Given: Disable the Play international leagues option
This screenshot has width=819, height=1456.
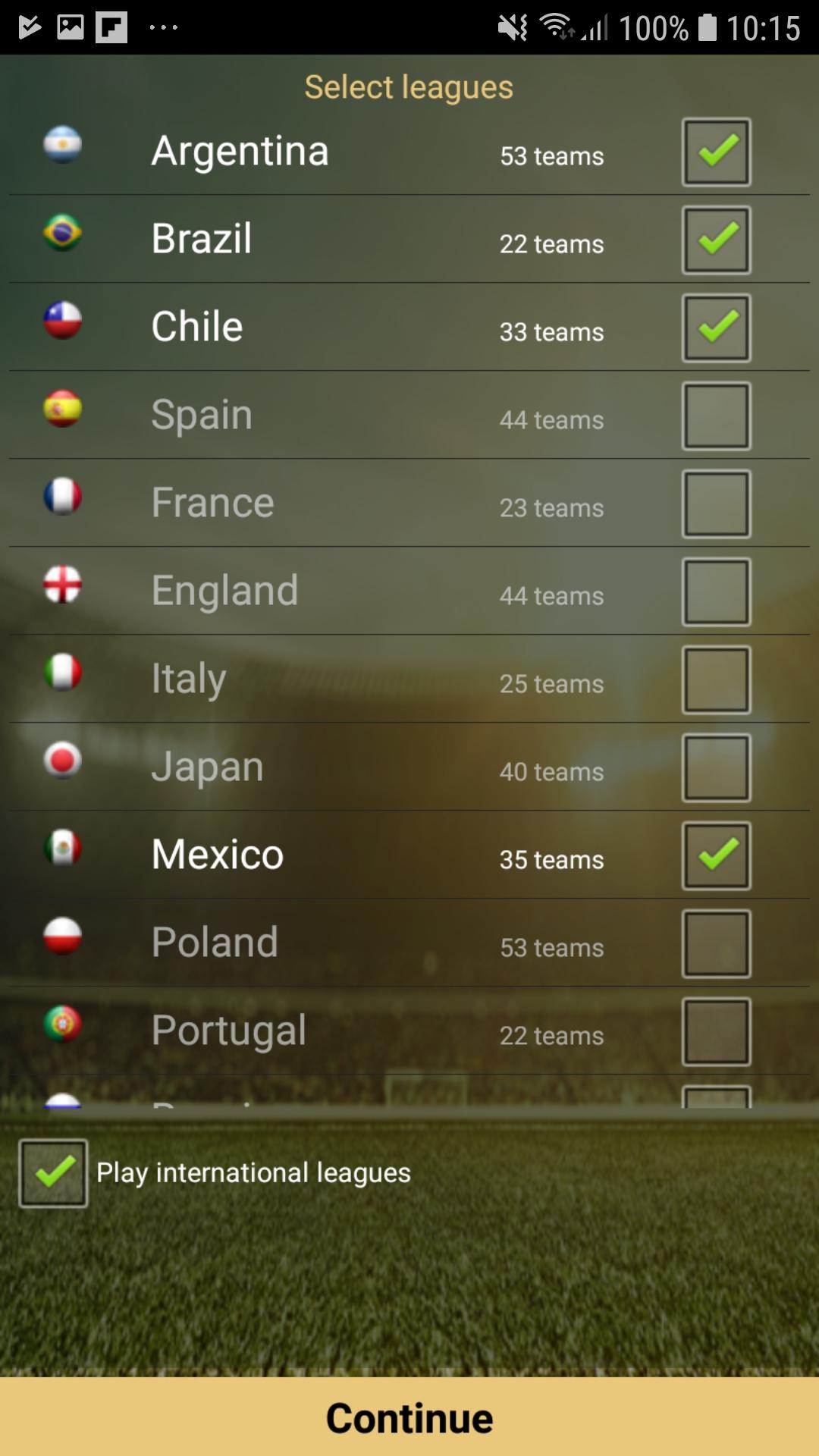Looking at the screenshot, I should pos(52,1172).
